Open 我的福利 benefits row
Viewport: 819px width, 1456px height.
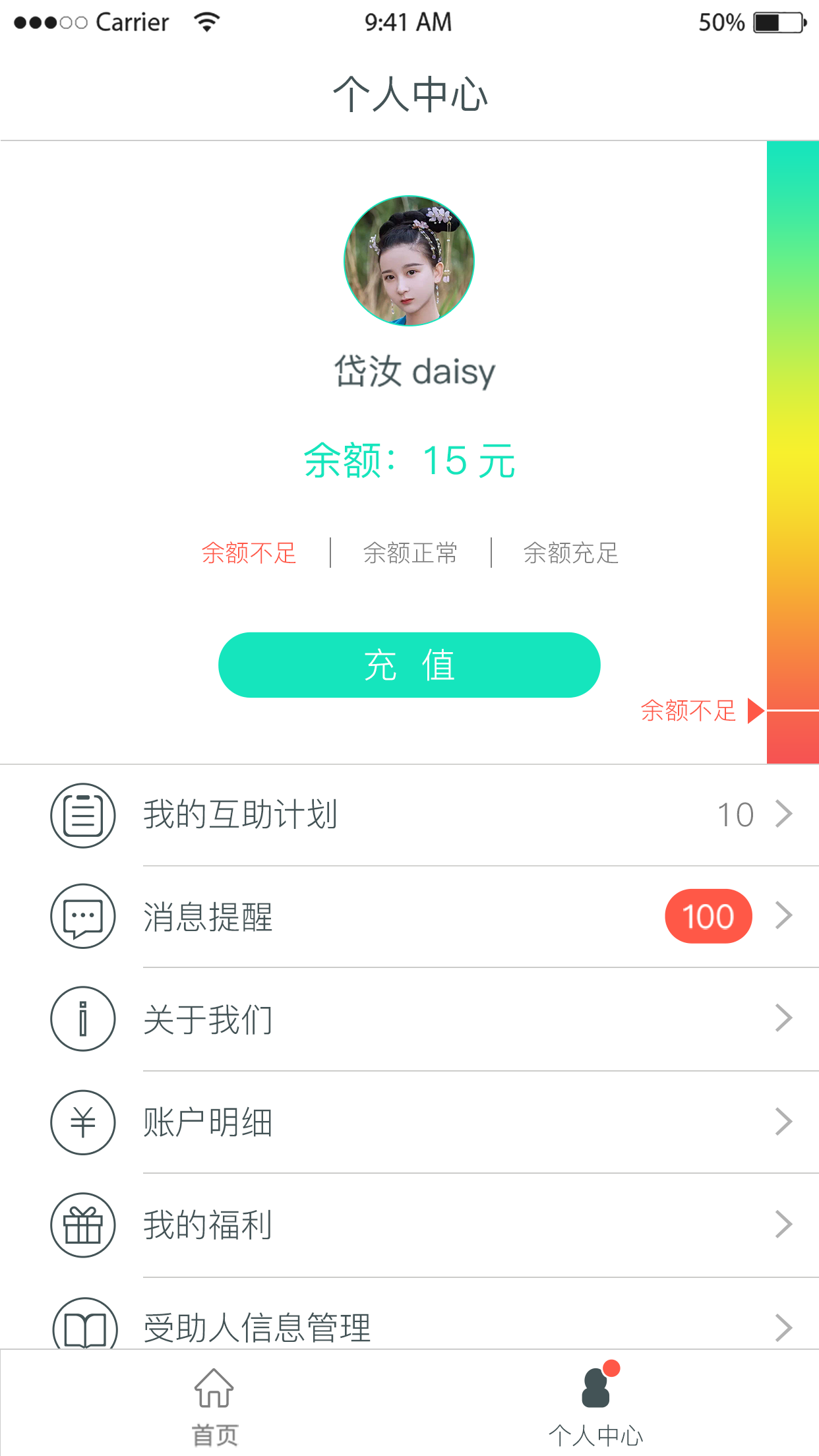(x=422, y=1225)
